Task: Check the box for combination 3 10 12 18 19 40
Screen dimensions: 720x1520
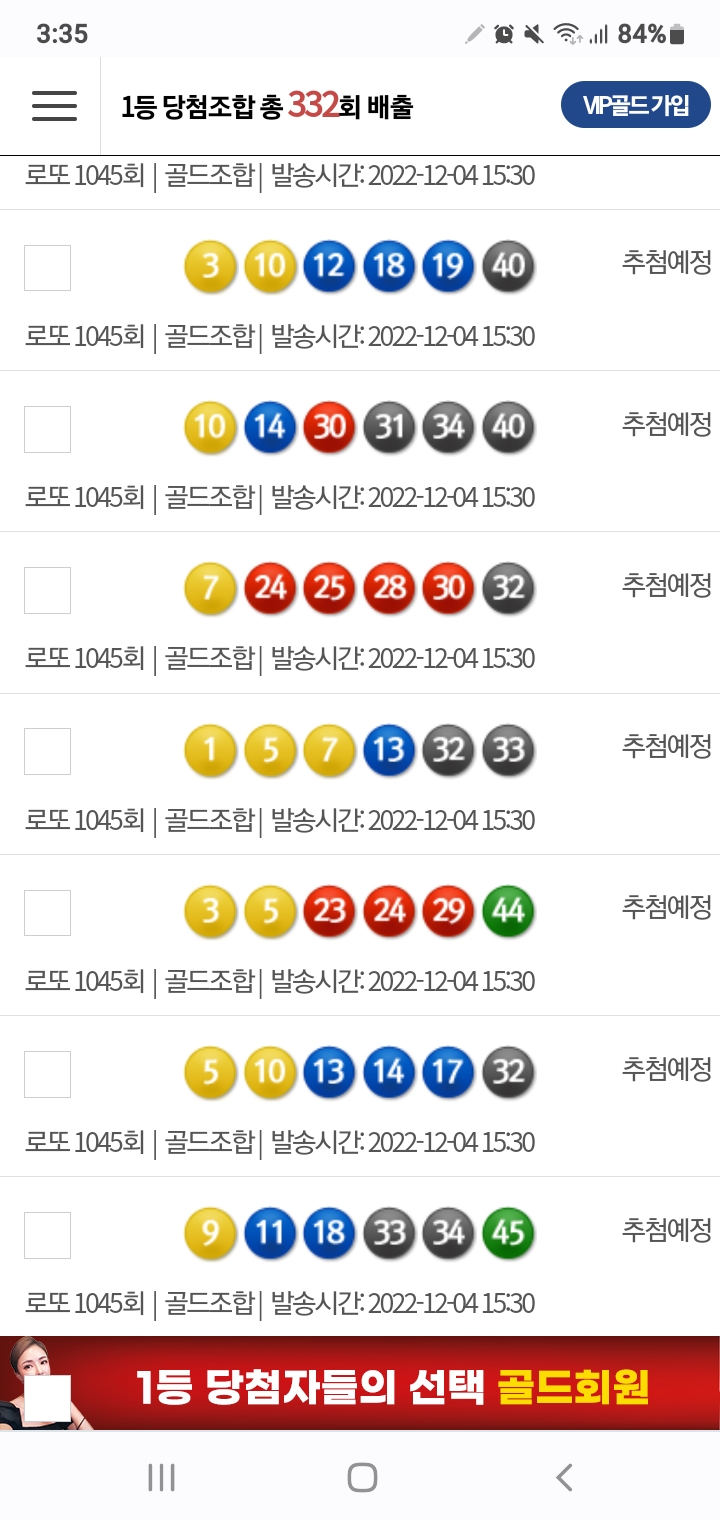Action: (47, 268)
